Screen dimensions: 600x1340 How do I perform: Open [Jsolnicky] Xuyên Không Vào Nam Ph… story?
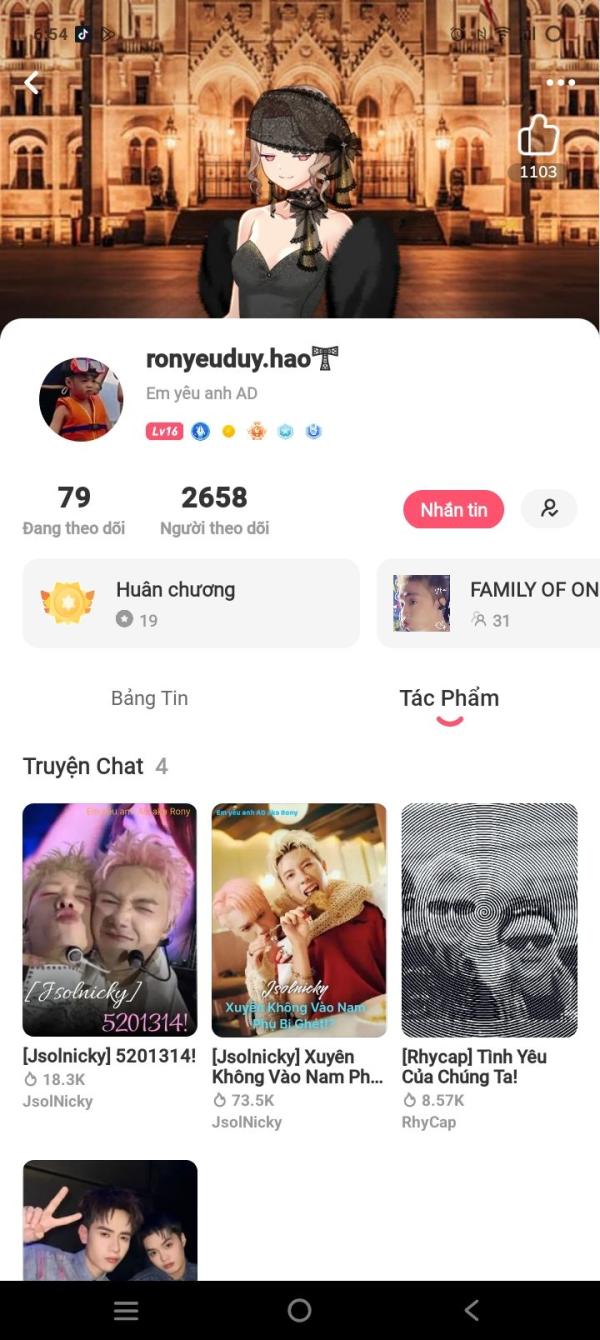299,967
